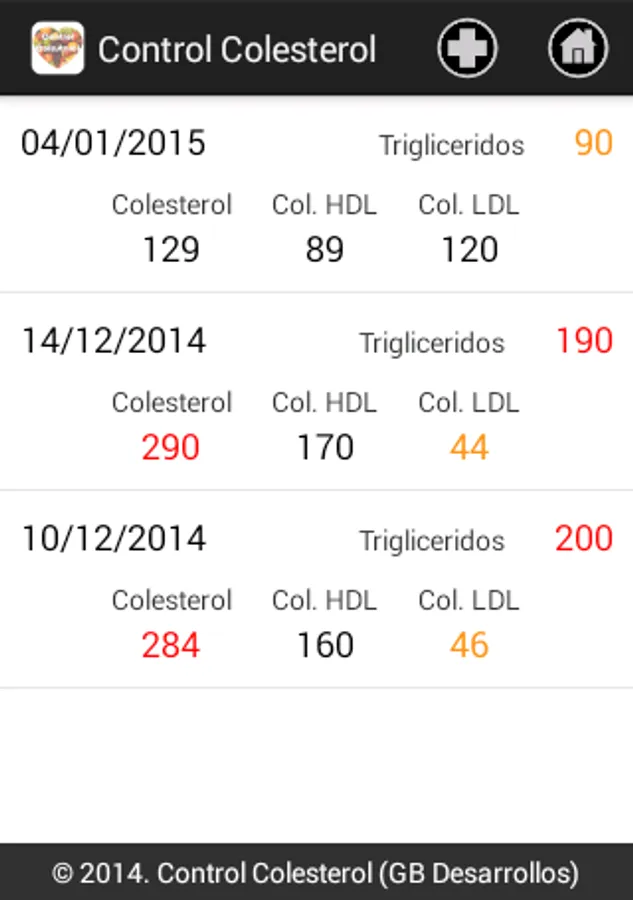
Task: Go to the home screen icon
Action: pos(578,48)
